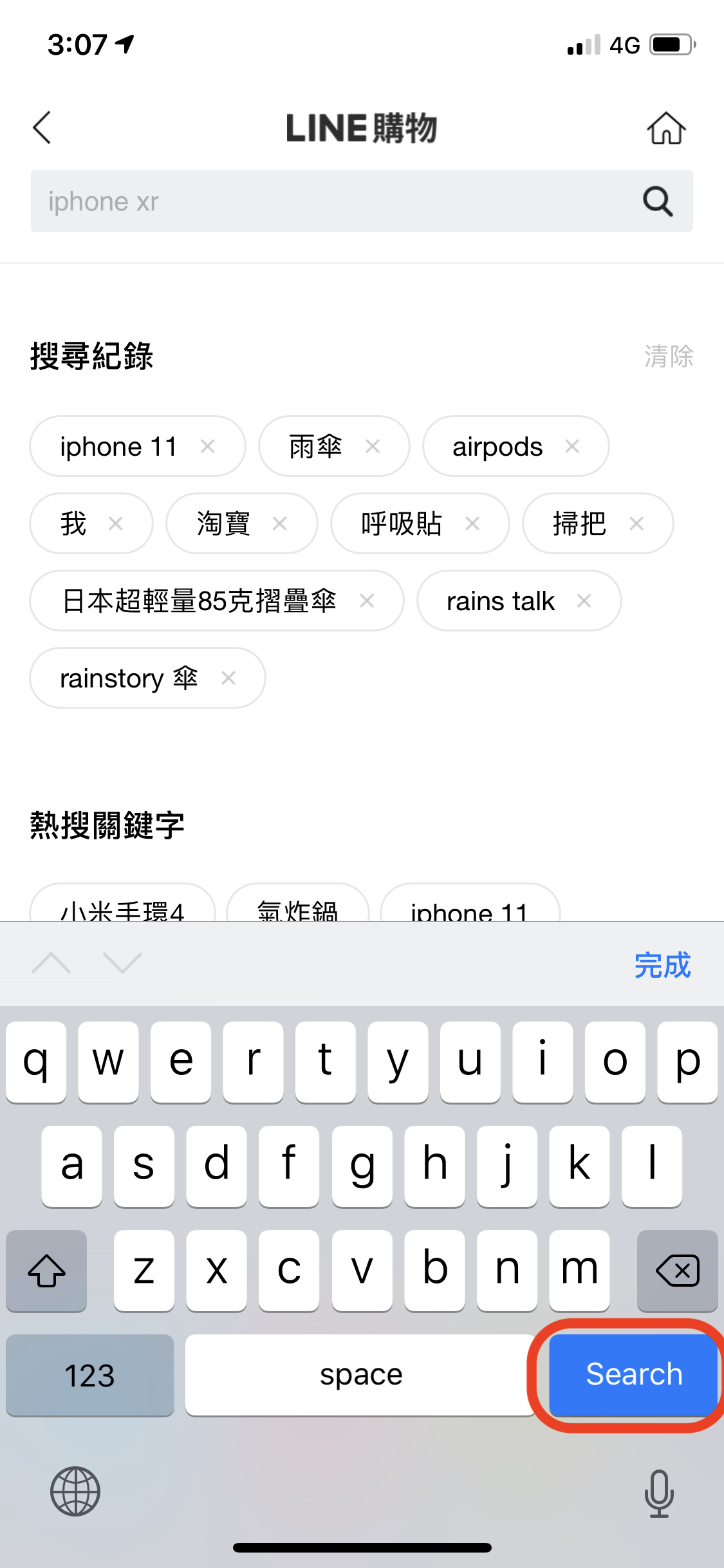Tap the up chevron above the keyboard
Screen dimensions: 724x1568
pyautogui.click(x=52, y=964)
